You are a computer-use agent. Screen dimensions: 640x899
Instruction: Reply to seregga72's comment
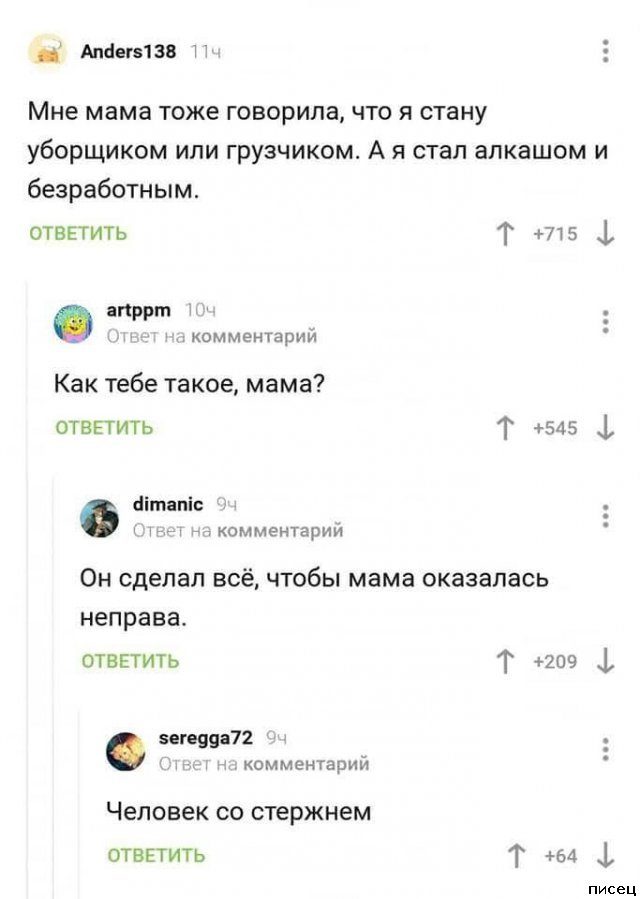(156, 855)
